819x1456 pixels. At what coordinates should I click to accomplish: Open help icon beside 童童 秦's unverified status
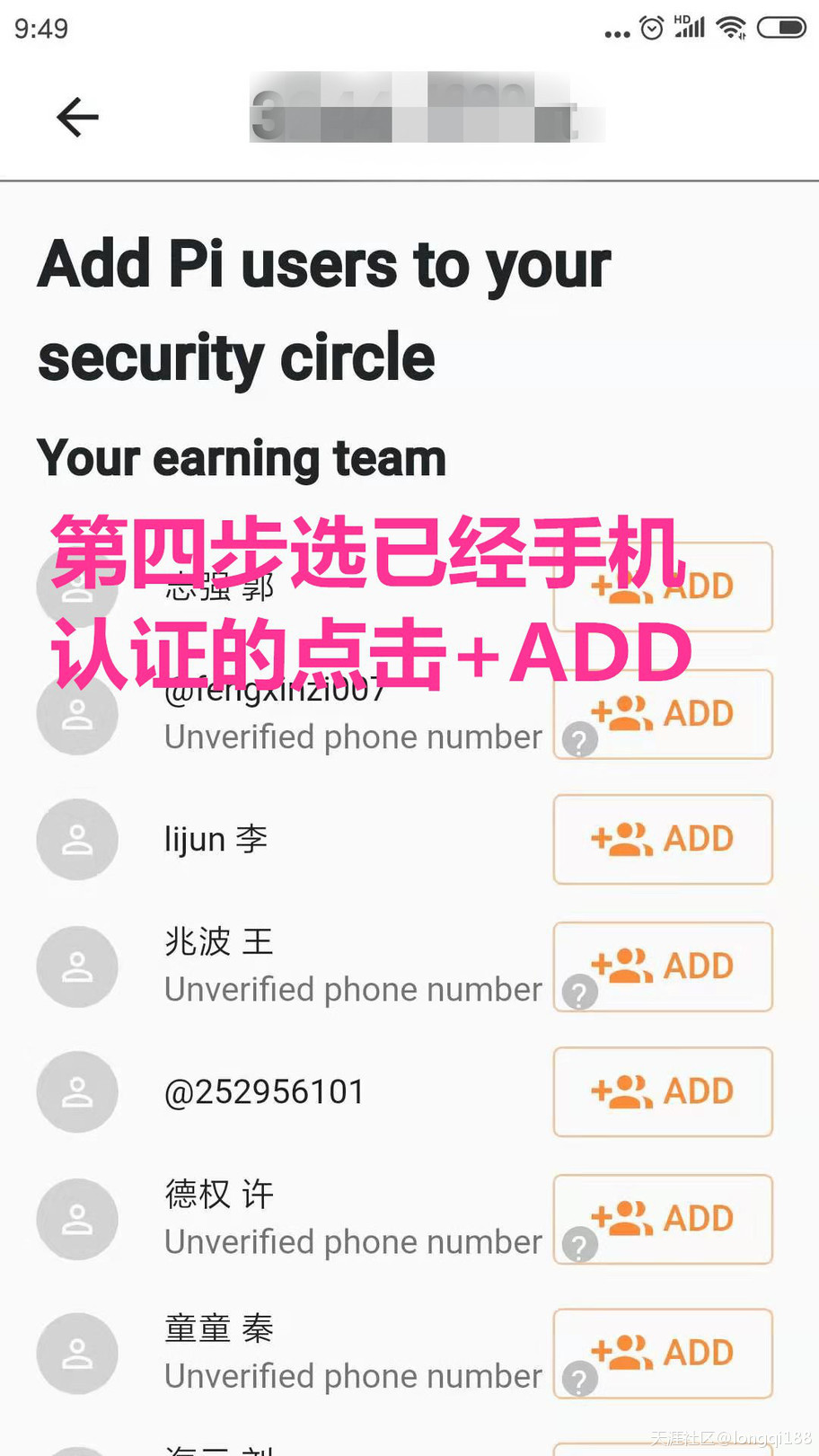click(x=580, y=1379)
